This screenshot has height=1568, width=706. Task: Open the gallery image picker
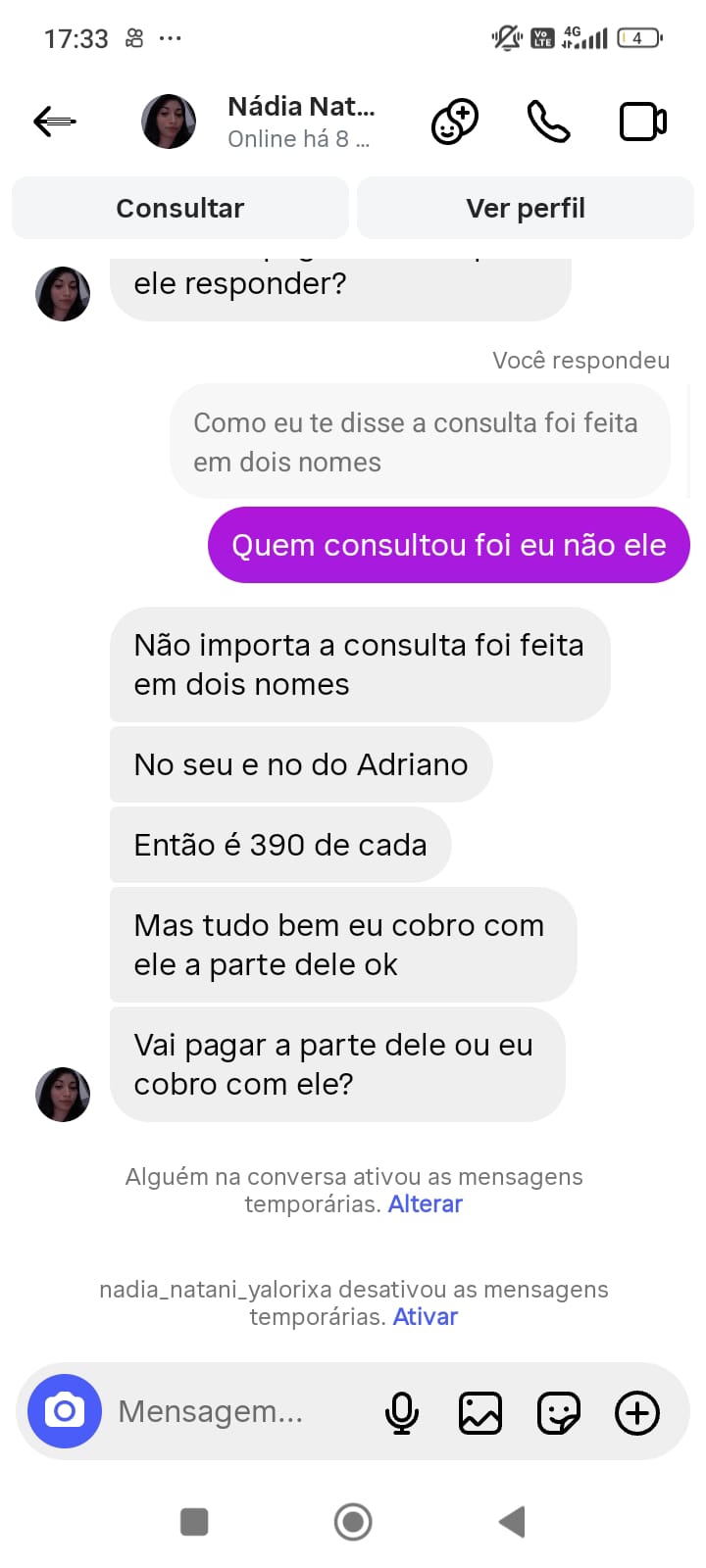pos(480,1412)
